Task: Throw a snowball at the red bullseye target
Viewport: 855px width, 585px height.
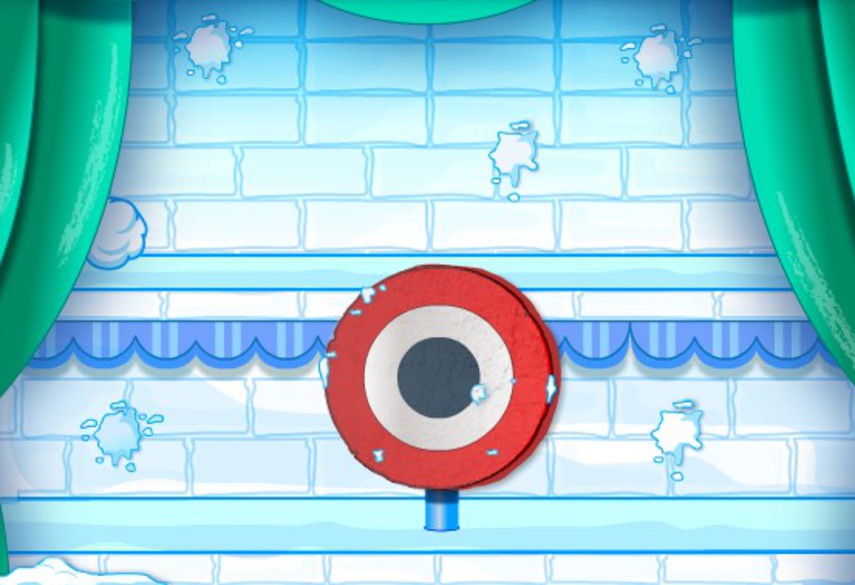Action: [437, 375]
